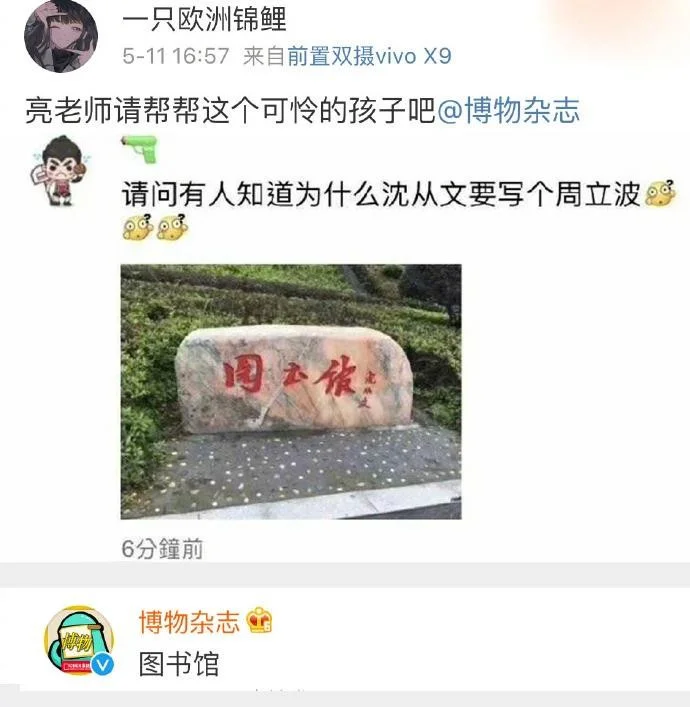The height and width of the screenshot is (707, 690).
Task: Open 博物杂志's name in the reply
Action: pos(188,621)
